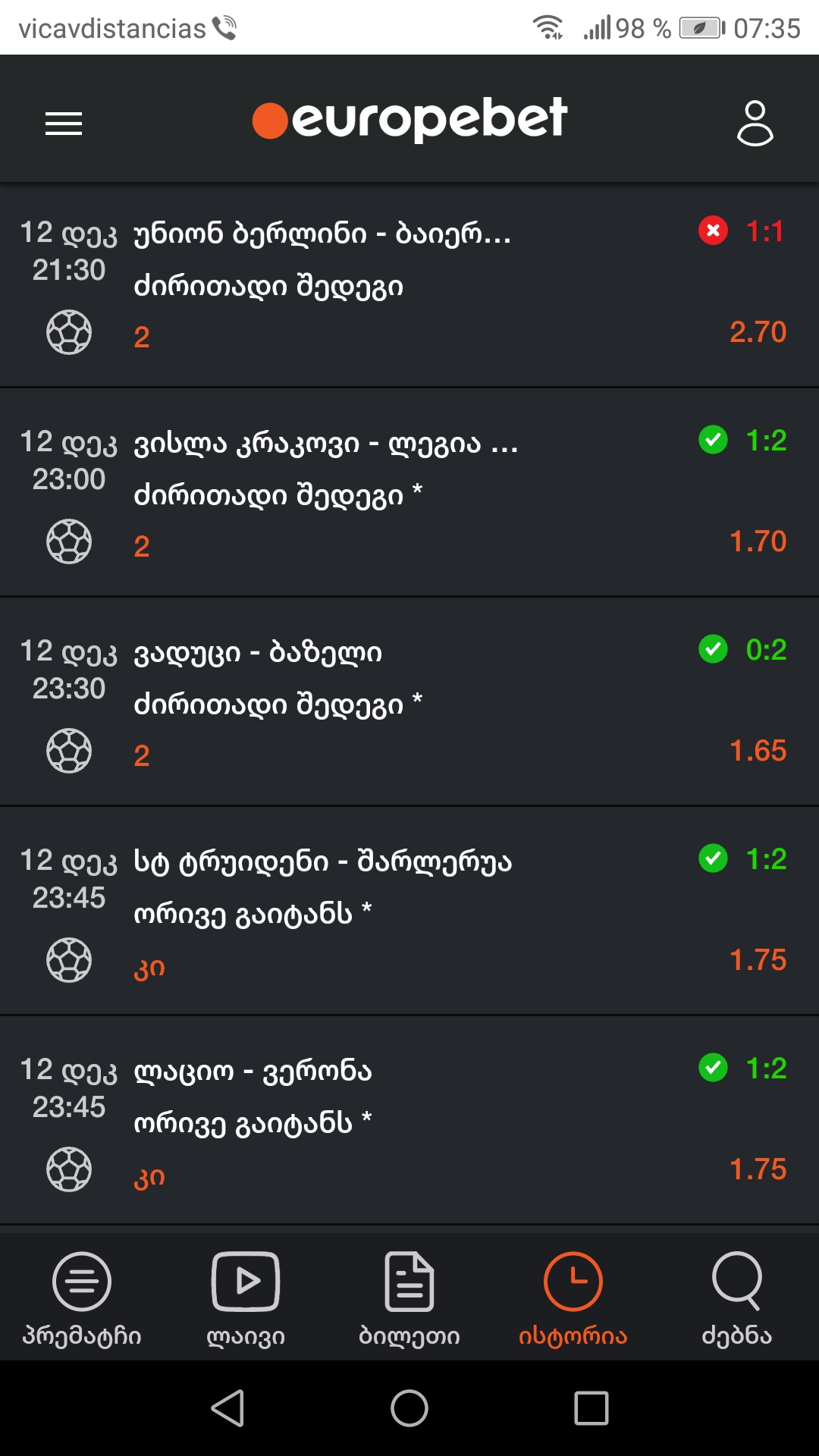Open the ბილეთი tab
The image size is (819, 1456).
(409, 1298)
